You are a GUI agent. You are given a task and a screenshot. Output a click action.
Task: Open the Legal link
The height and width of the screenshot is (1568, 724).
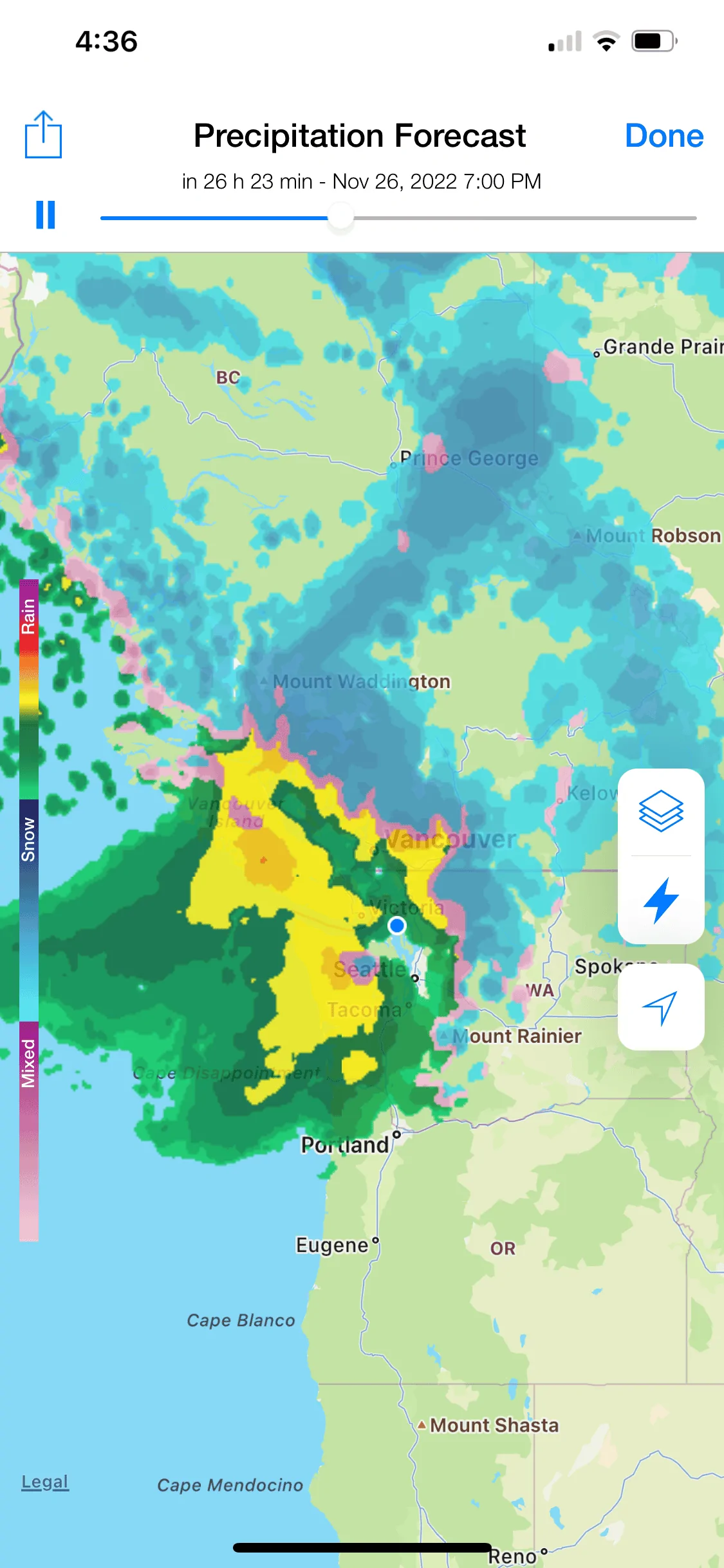click(x=44, y=1482)
